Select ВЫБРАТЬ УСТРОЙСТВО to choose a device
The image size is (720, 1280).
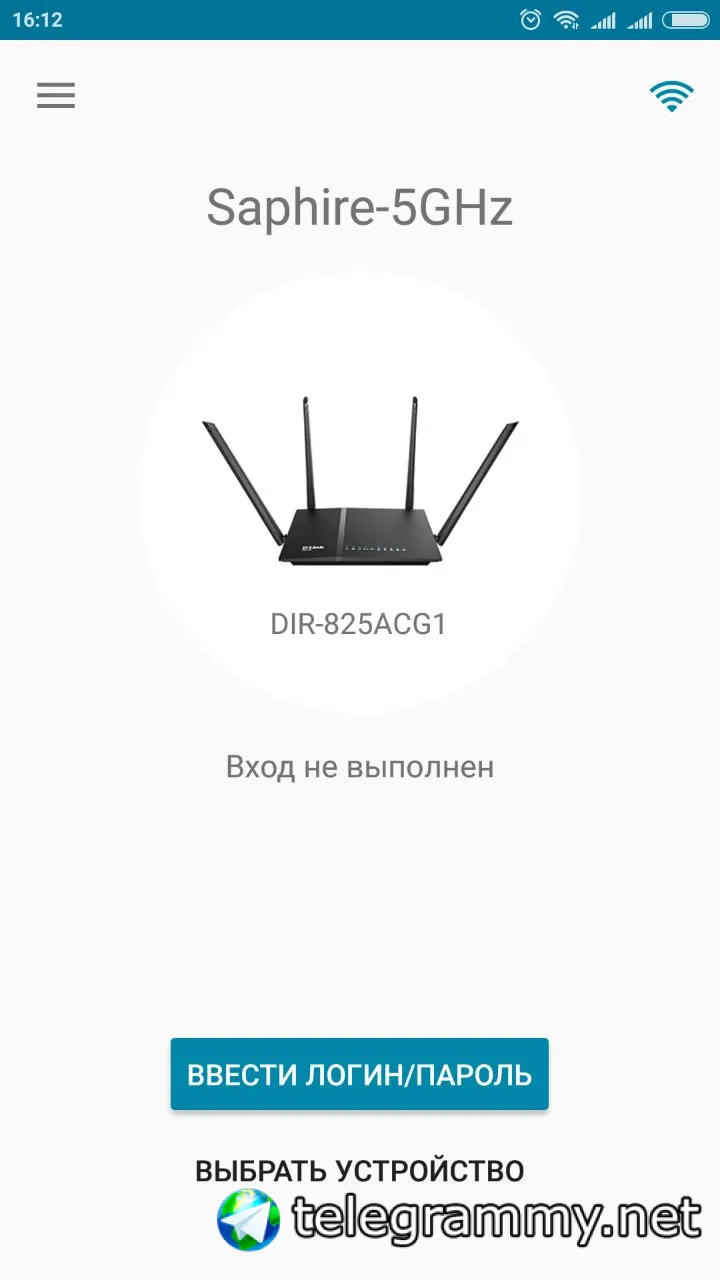point(360,1171)
